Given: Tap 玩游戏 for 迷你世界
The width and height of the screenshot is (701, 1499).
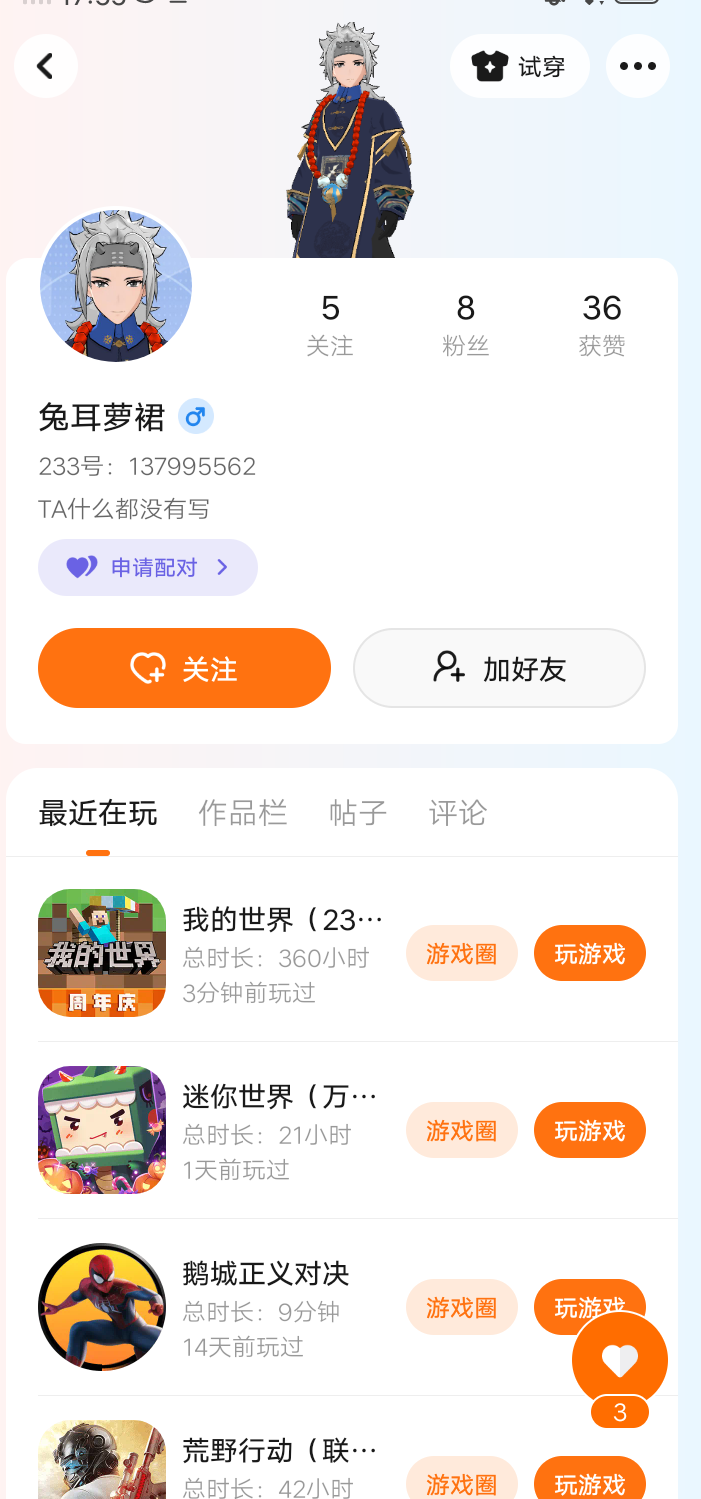Looking at the screenshot, I should pos(589,1130).
